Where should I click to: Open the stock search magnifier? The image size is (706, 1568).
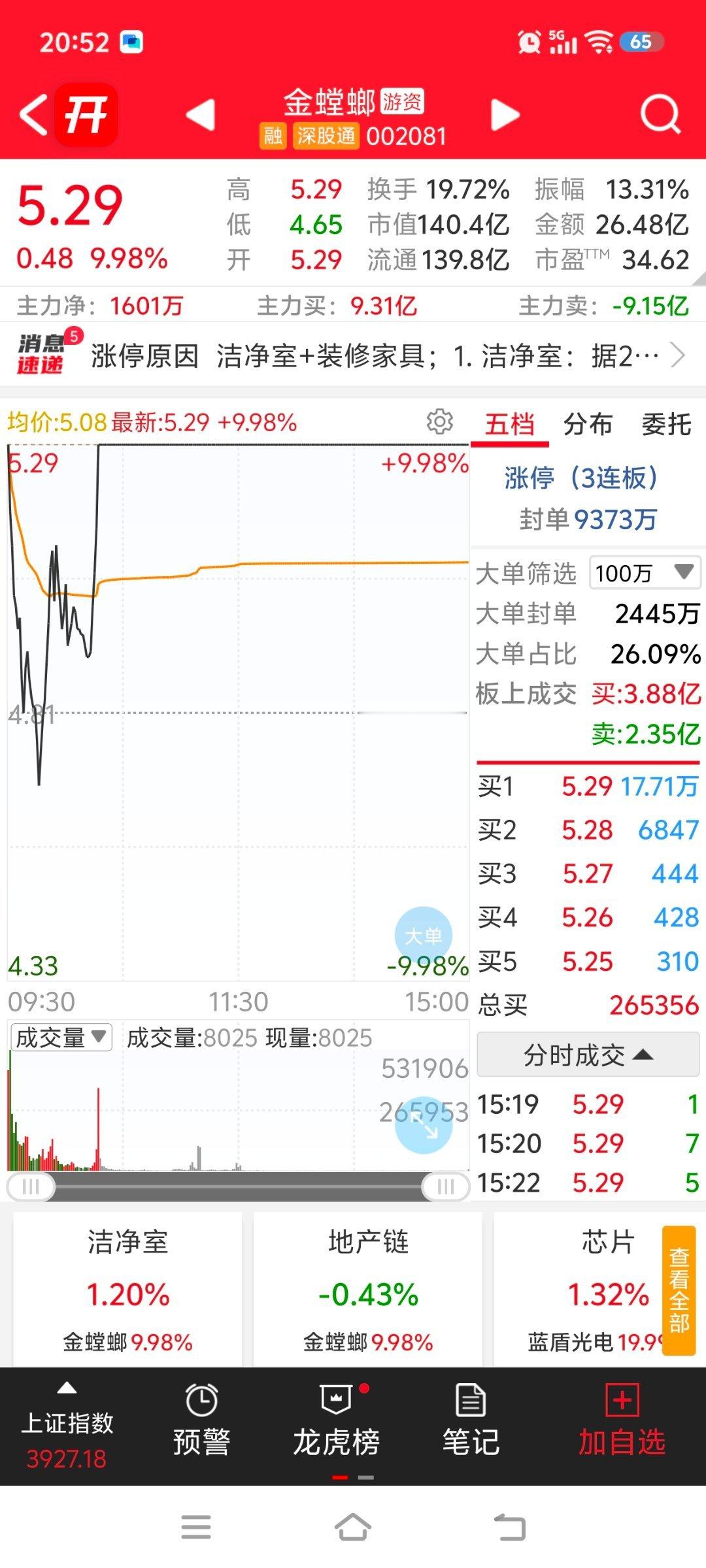point(660,115)
